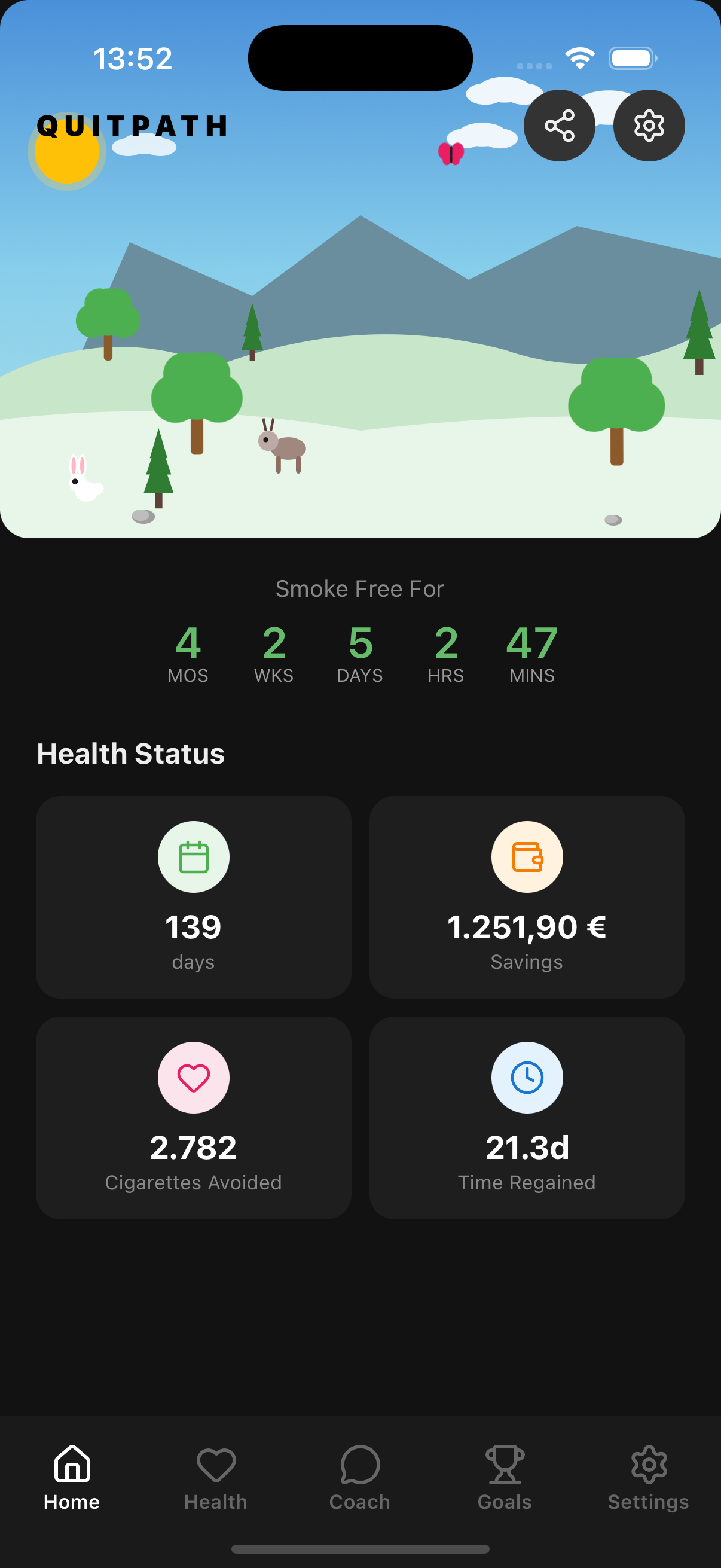The height and width of the screenshot is (1568, 721).
Task: Tap the butterfly in the landscape scene
Action: (x=450, y=154)
